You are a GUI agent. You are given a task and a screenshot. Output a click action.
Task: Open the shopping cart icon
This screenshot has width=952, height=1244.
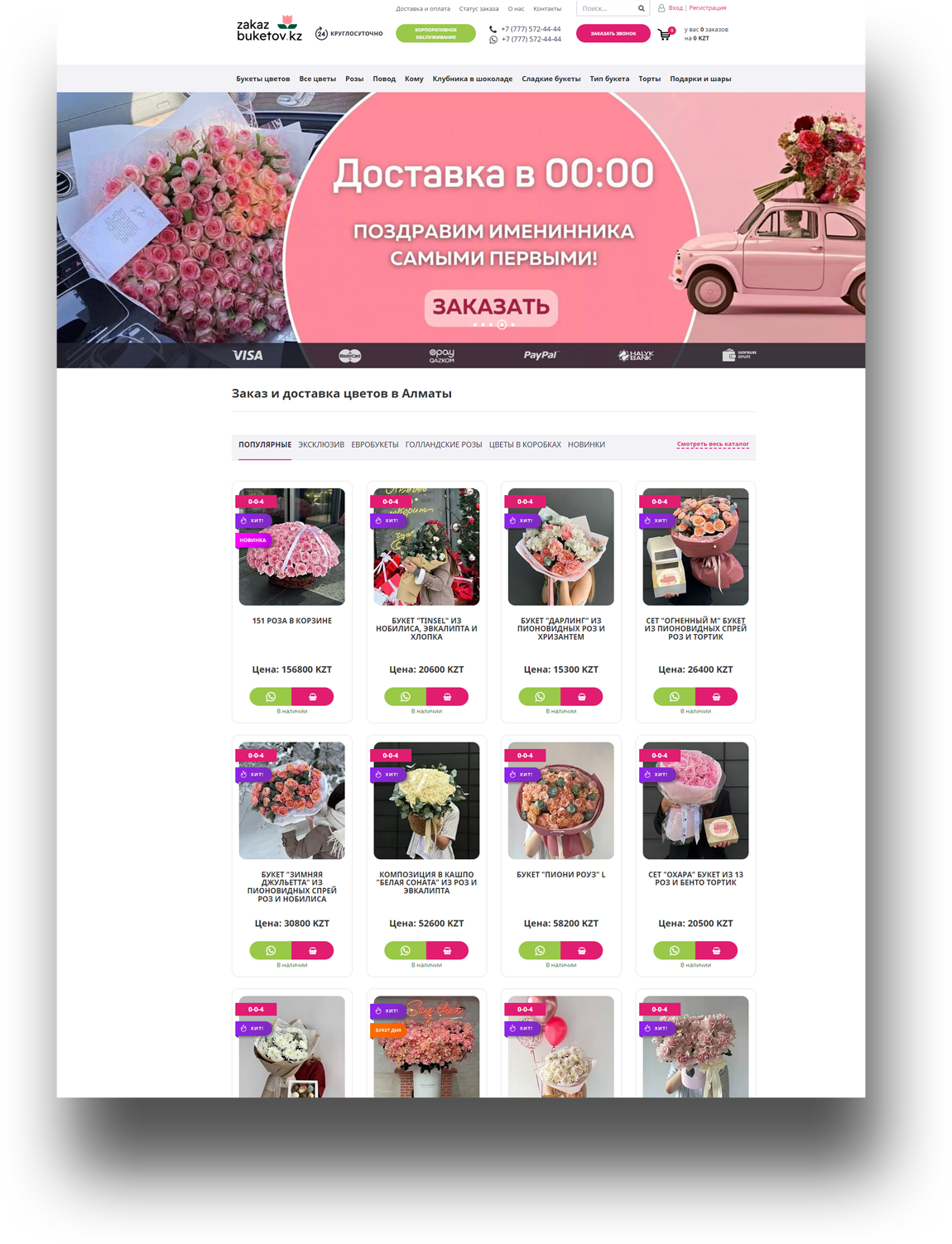click(x=664, y=35)
